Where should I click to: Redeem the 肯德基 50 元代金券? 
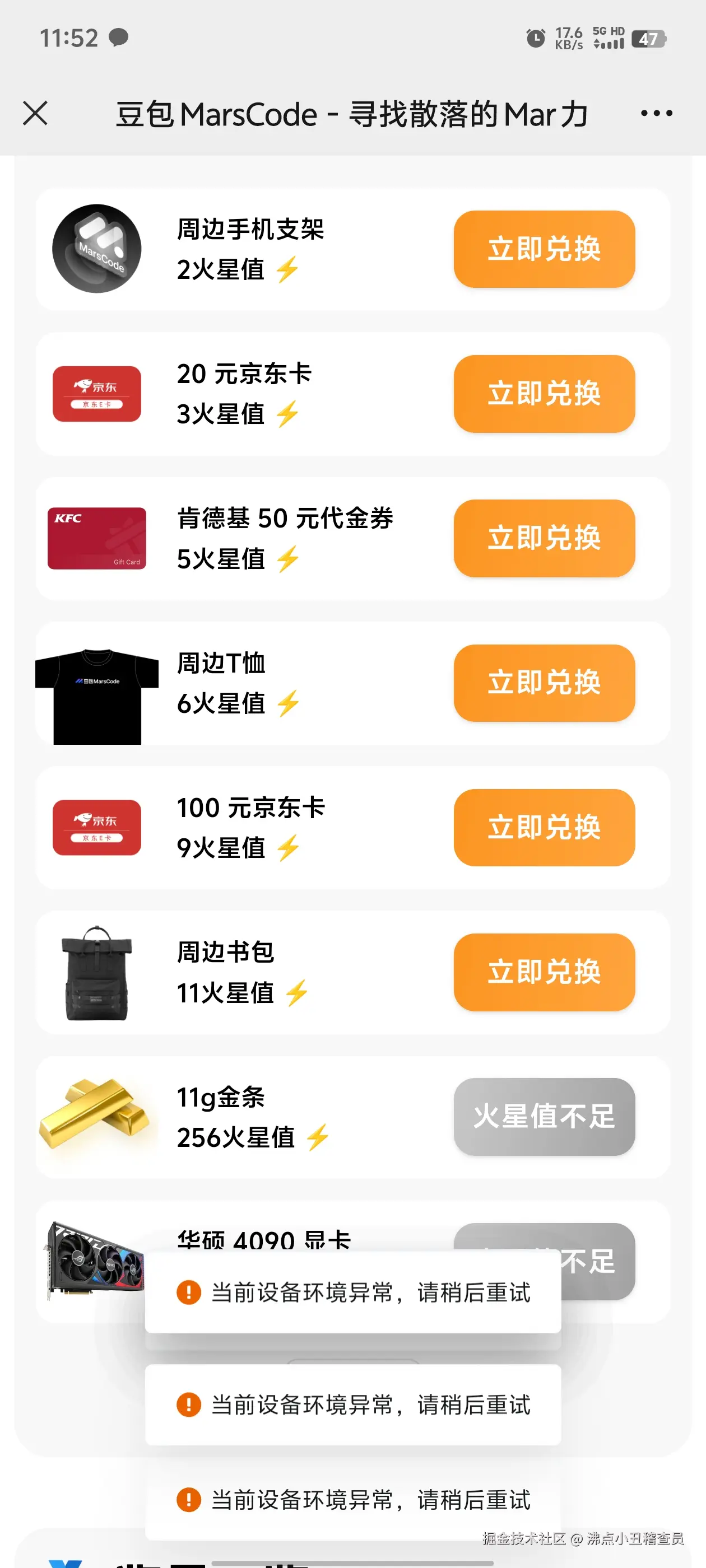(x=544, y=538)
